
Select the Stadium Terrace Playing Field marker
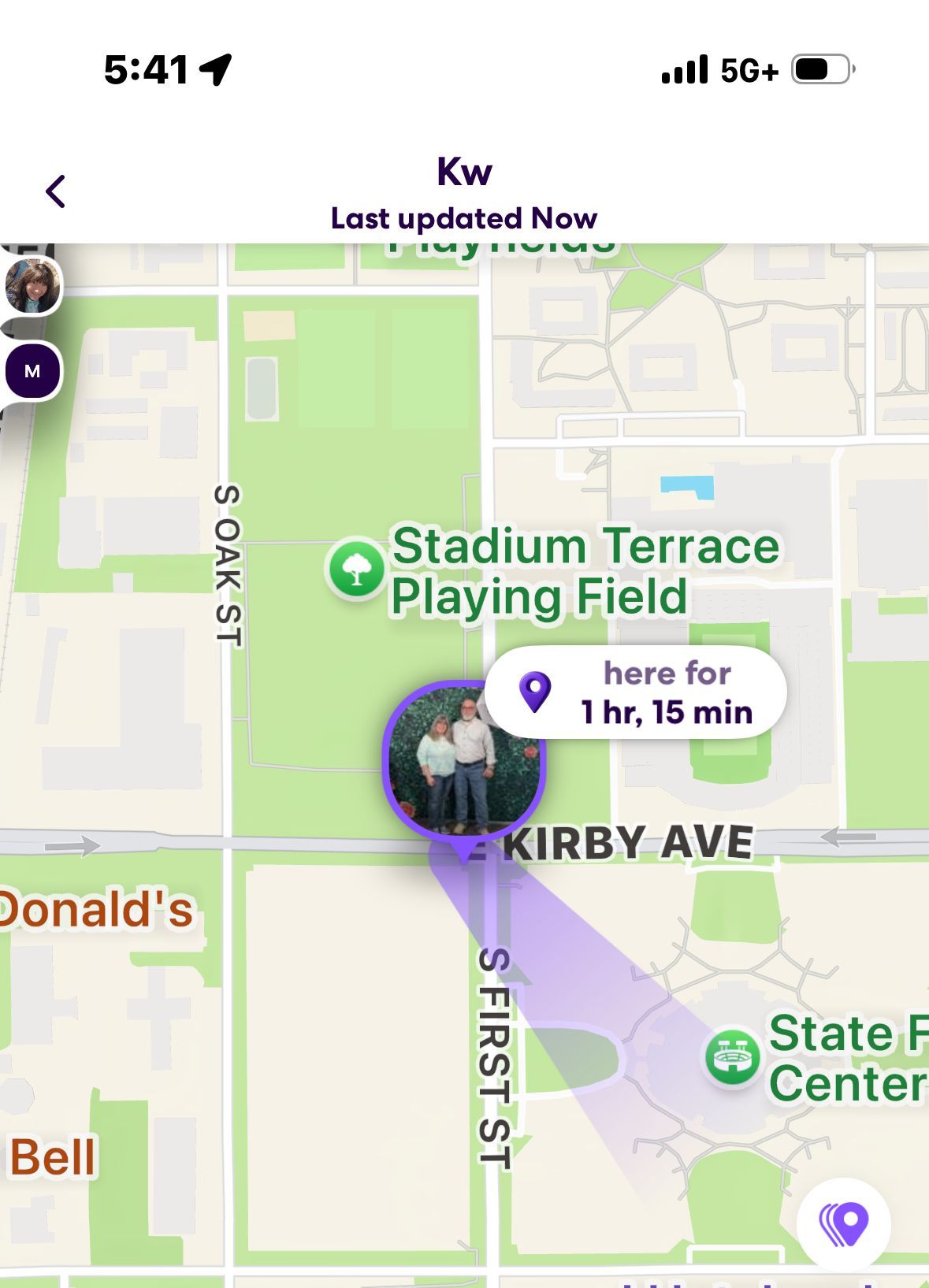(356, 567)
